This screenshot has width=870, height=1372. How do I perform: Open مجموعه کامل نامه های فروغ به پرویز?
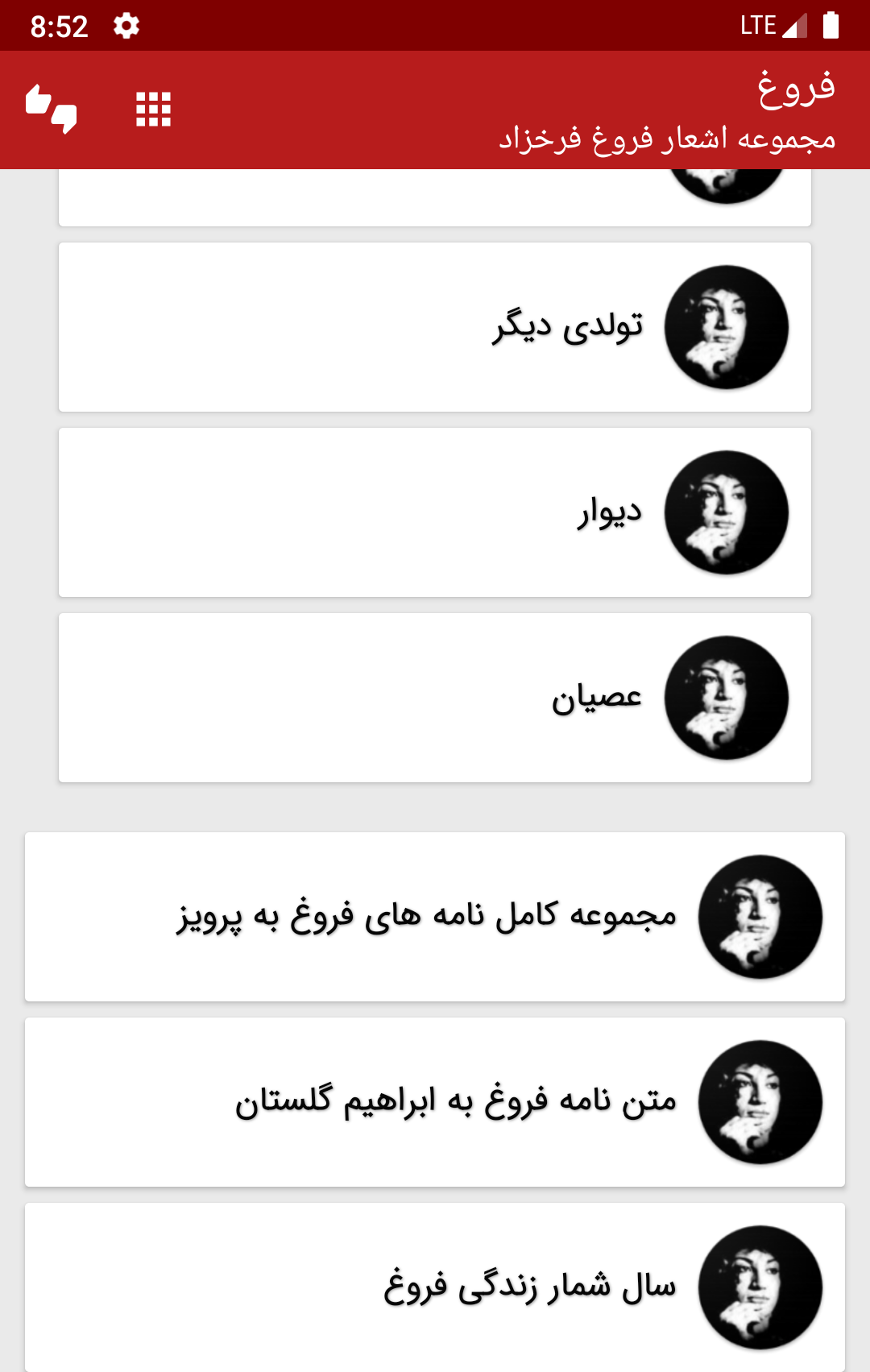(x=435, y=917)
